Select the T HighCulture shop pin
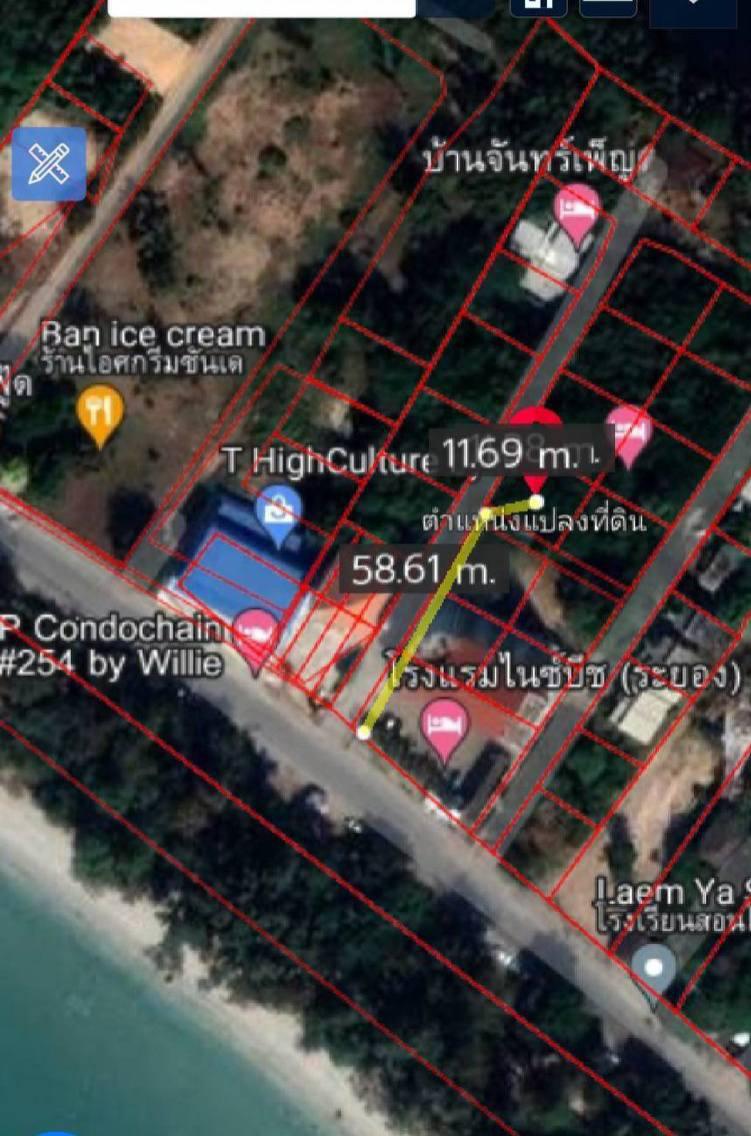751x1136 pixels. click(x=278, y=512)
